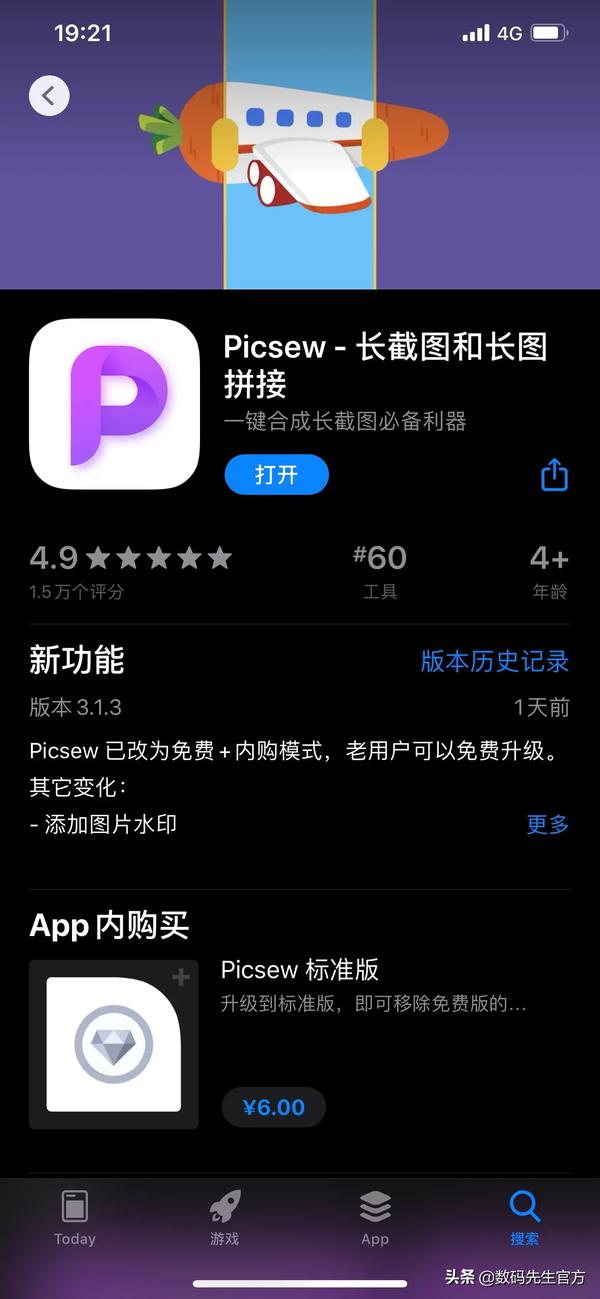
Task: Buy Picsew 标准版 for ¥6.00
Action: [x=273, y=1107]
